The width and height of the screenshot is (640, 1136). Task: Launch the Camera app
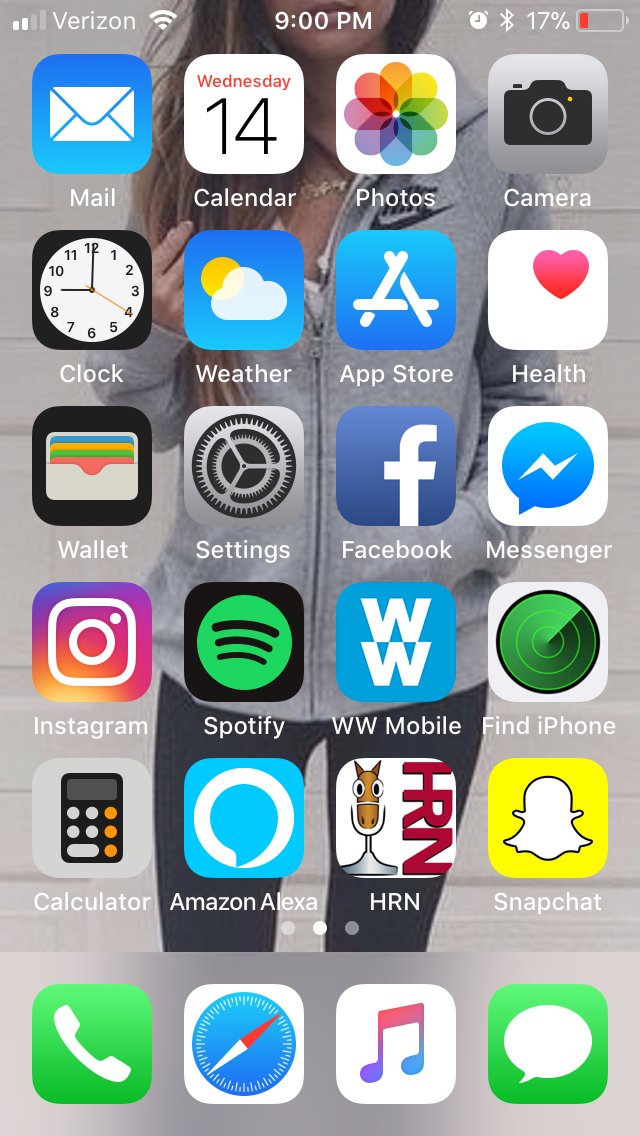(x=548, y=114)
